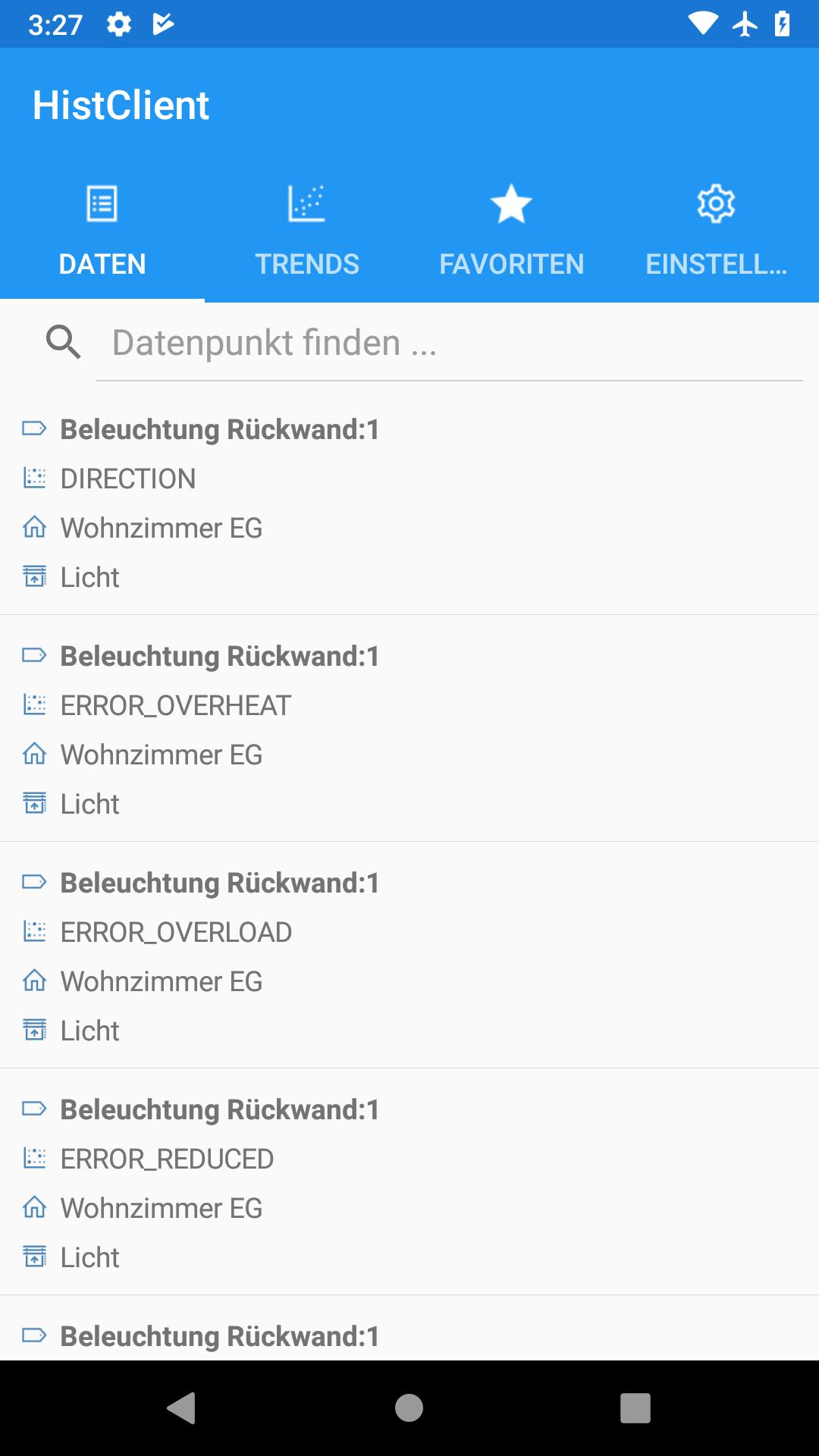Viewport: 819px width, 1456px height.
Task: Go back with the system back button
Action: point(182,1408)
